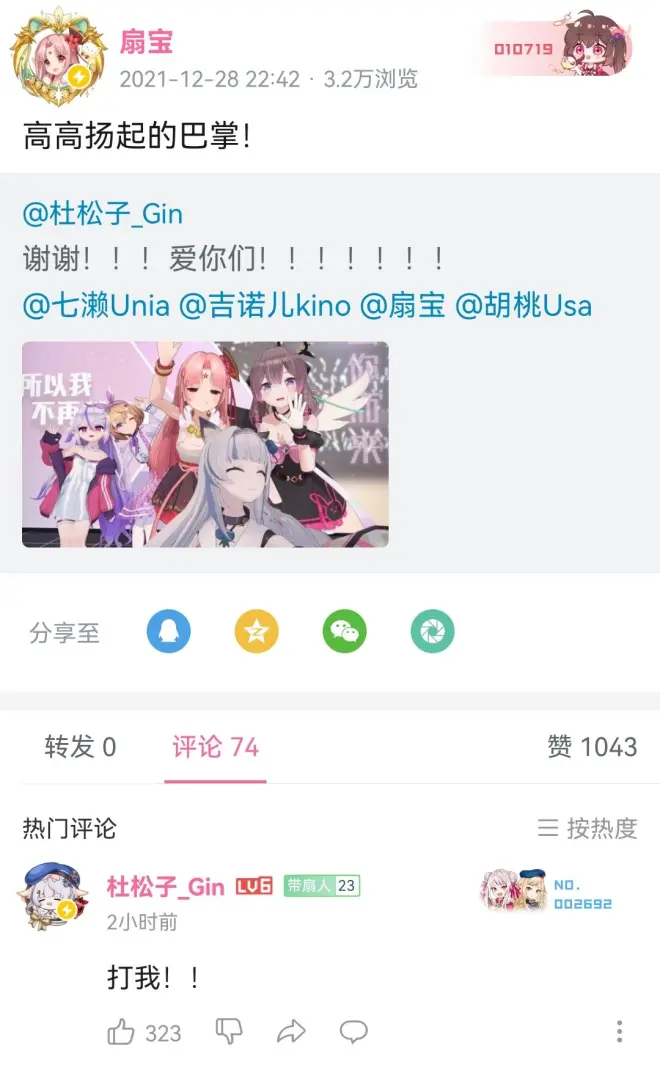Screen dimensions: 660x1073
Task: Share the post to WeChat Moments
Action: 432,632
